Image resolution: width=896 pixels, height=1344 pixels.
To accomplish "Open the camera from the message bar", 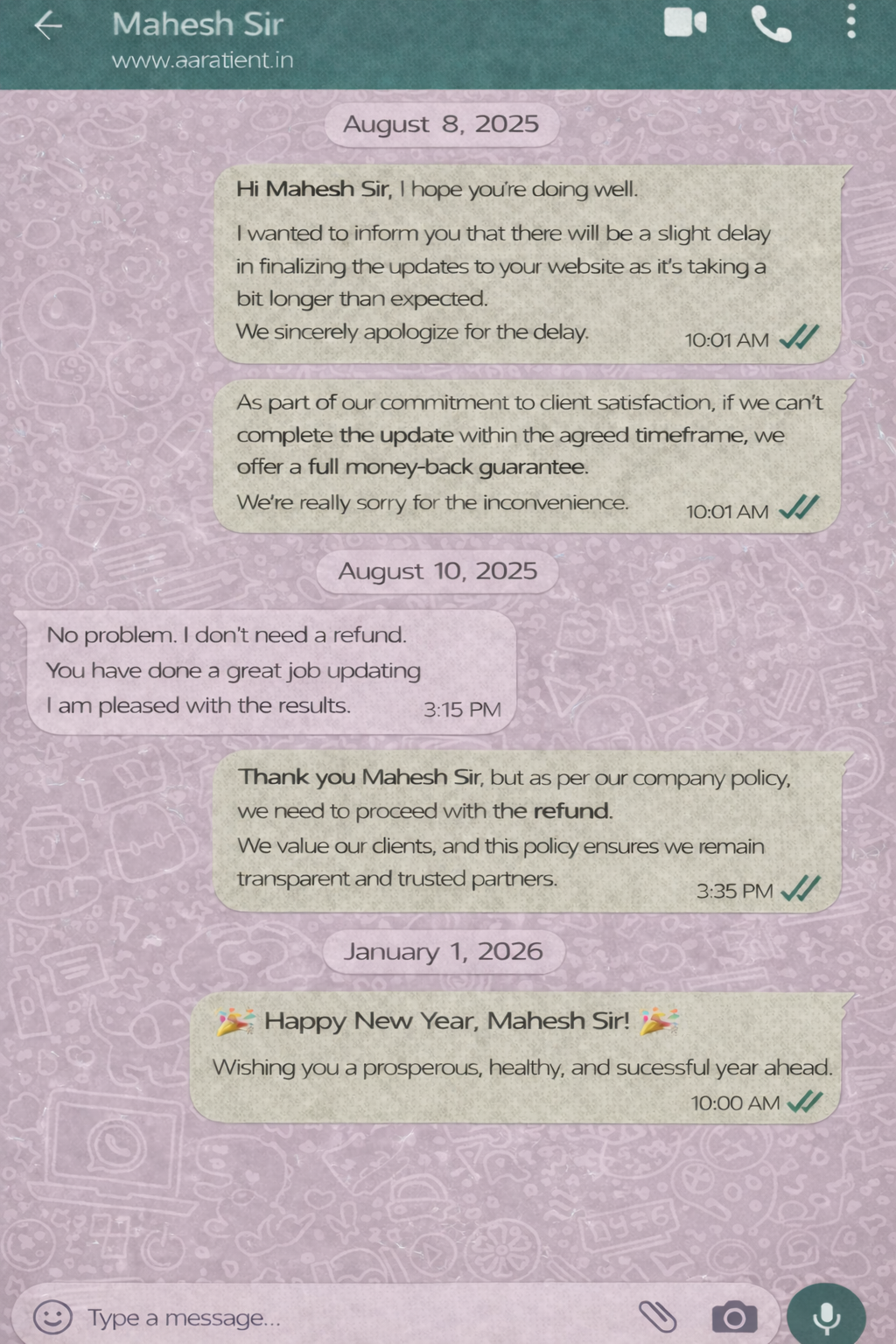I will (x=733, y=1317).
